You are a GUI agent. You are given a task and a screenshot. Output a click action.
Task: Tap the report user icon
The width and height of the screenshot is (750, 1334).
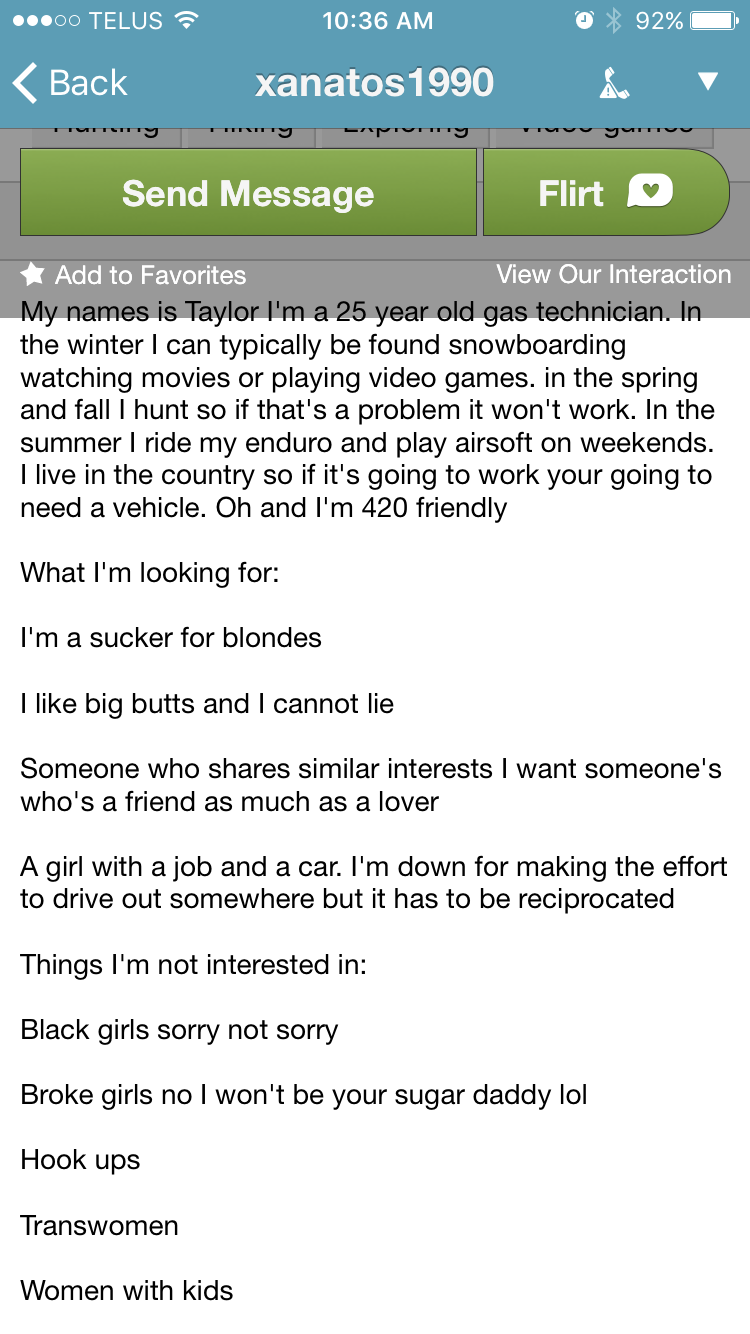613,83
